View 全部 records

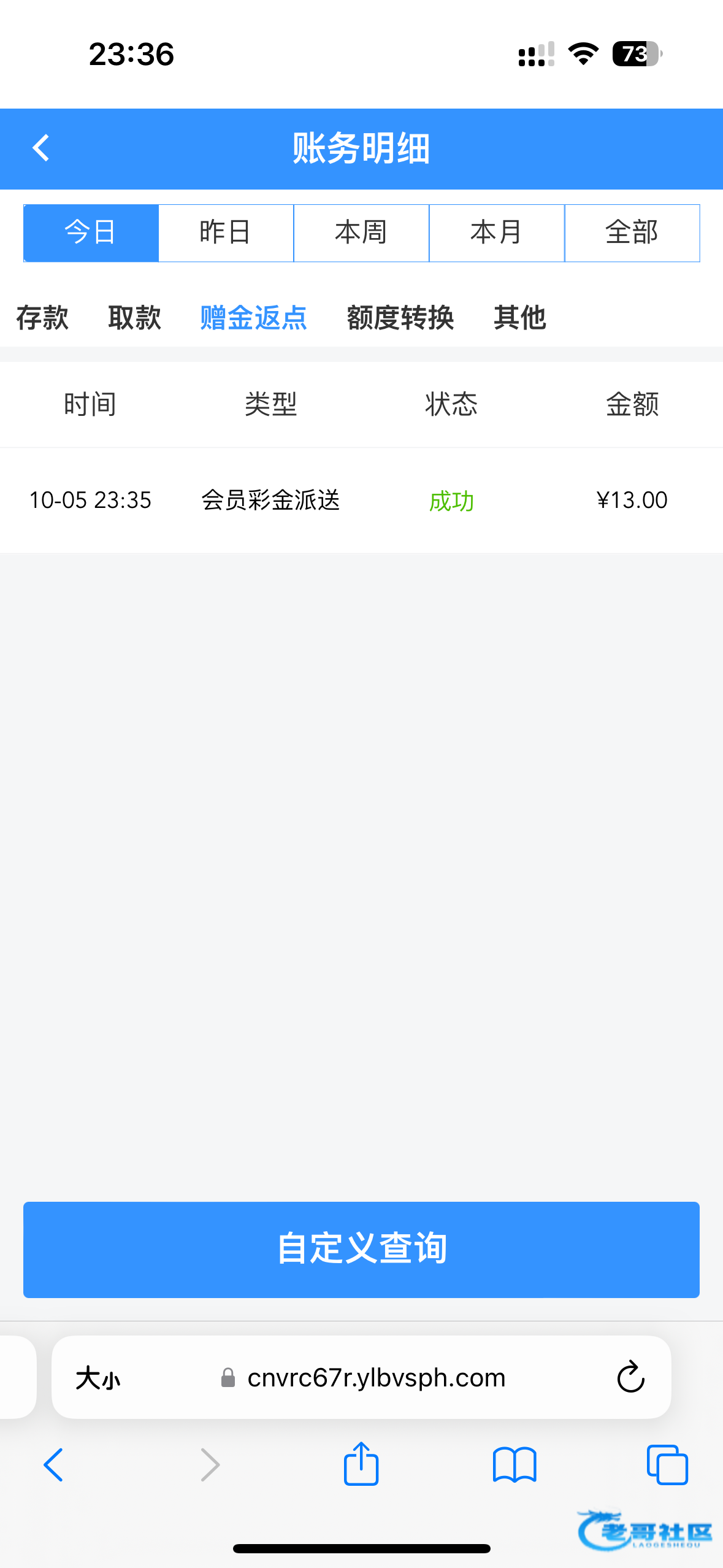pyautogui.click(x=632, y=233)
